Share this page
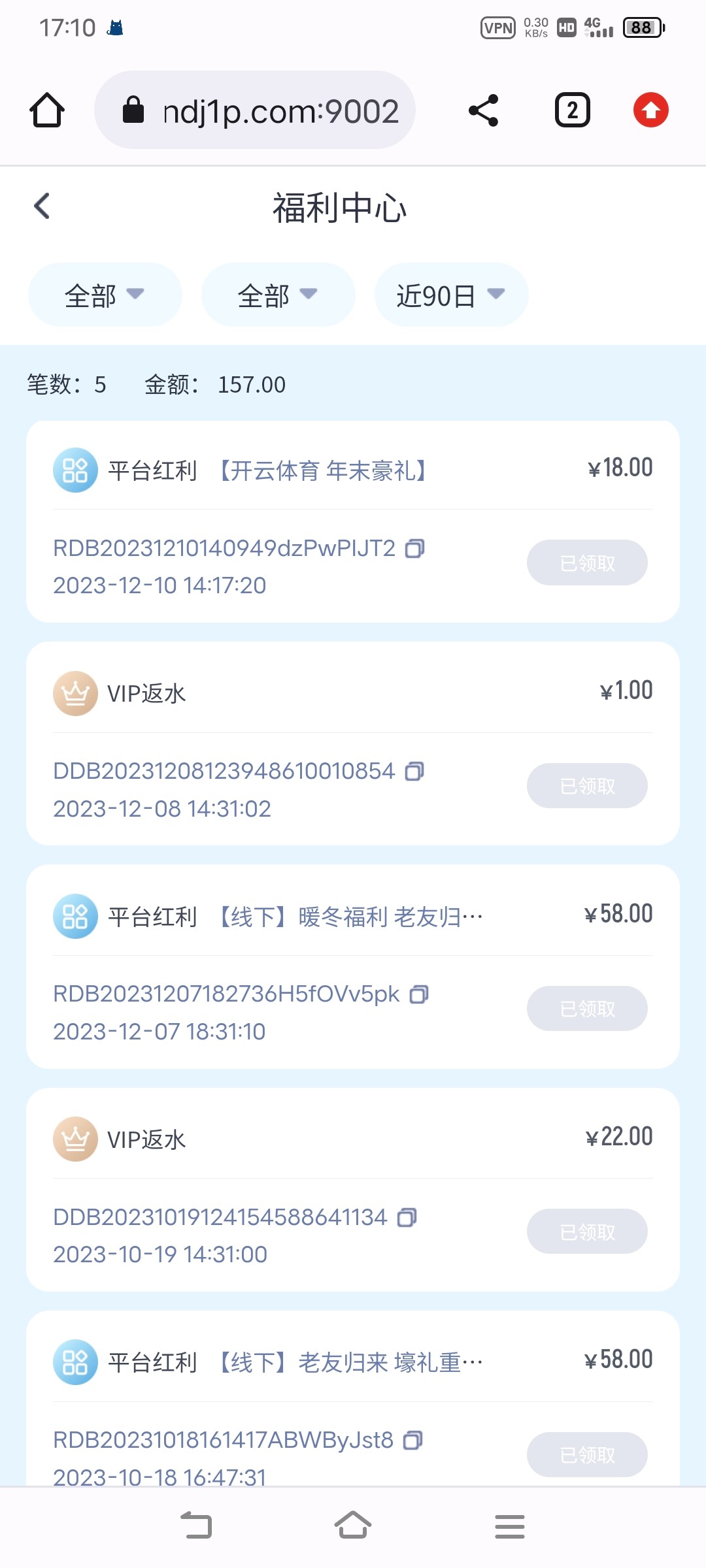This screenshot has height=1568, width=706. [x=484, y=110]
